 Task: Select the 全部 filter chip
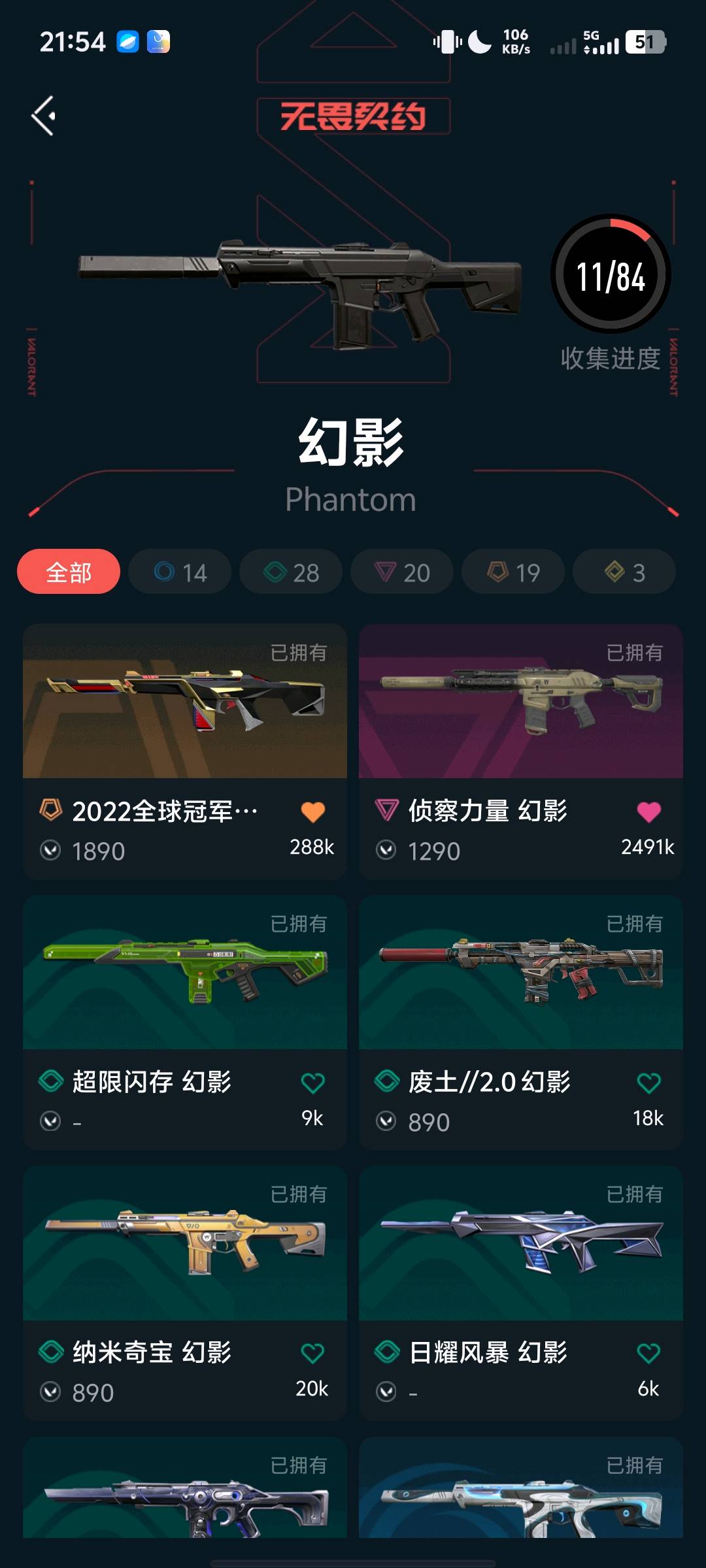pos(69,572)
